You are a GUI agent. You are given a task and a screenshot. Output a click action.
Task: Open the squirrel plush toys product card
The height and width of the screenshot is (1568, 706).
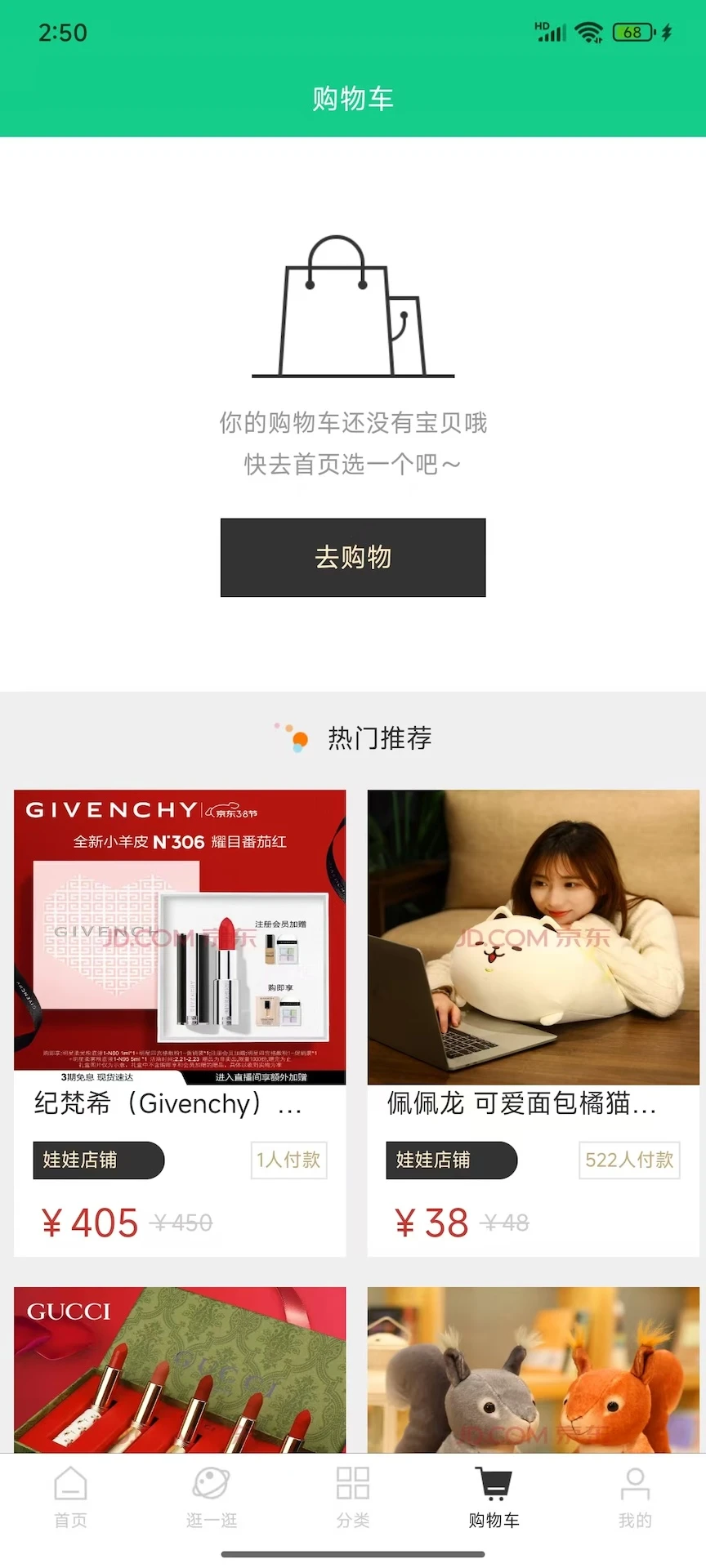tap(533, 1370)
